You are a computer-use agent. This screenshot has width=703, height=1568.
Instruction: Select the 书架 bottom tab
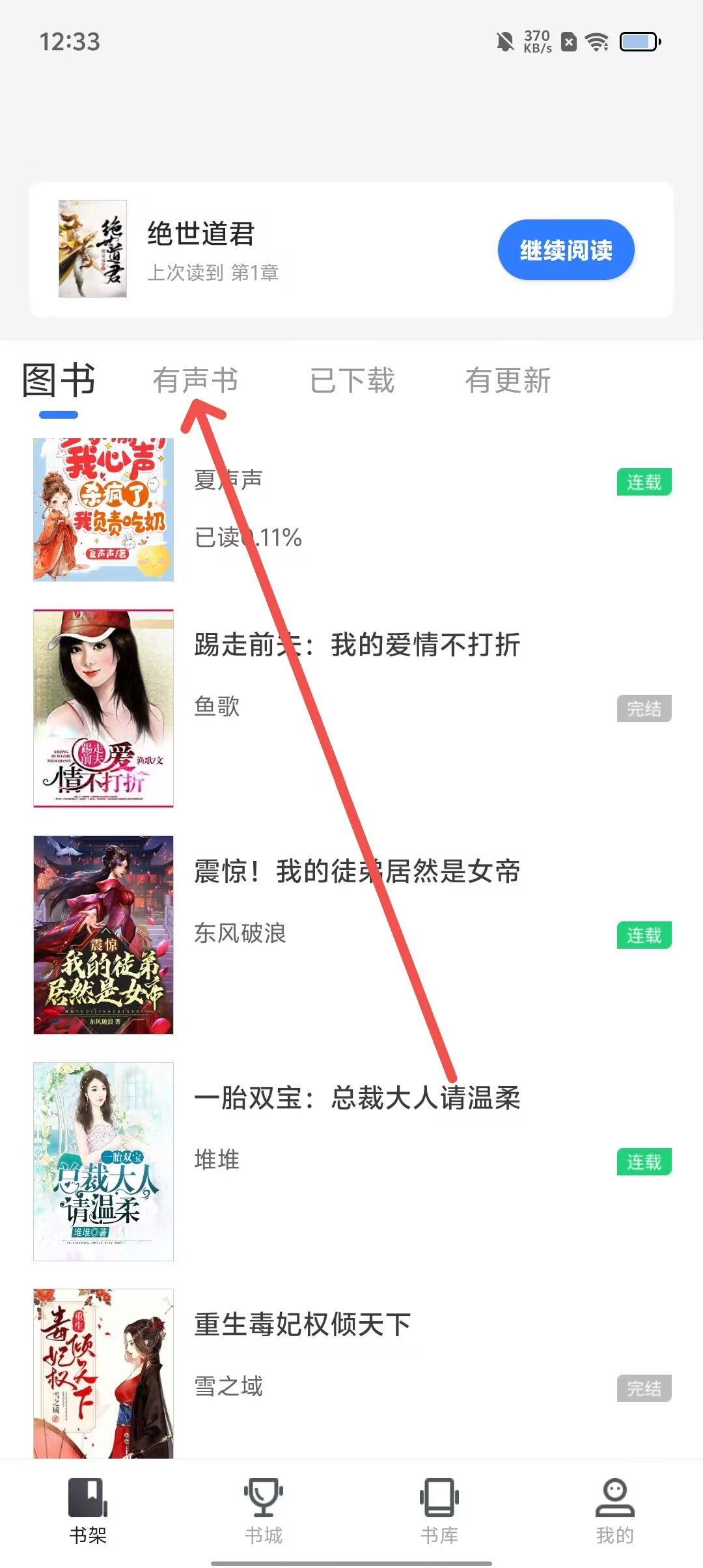pyautogui.click(x=88, y=1511)
